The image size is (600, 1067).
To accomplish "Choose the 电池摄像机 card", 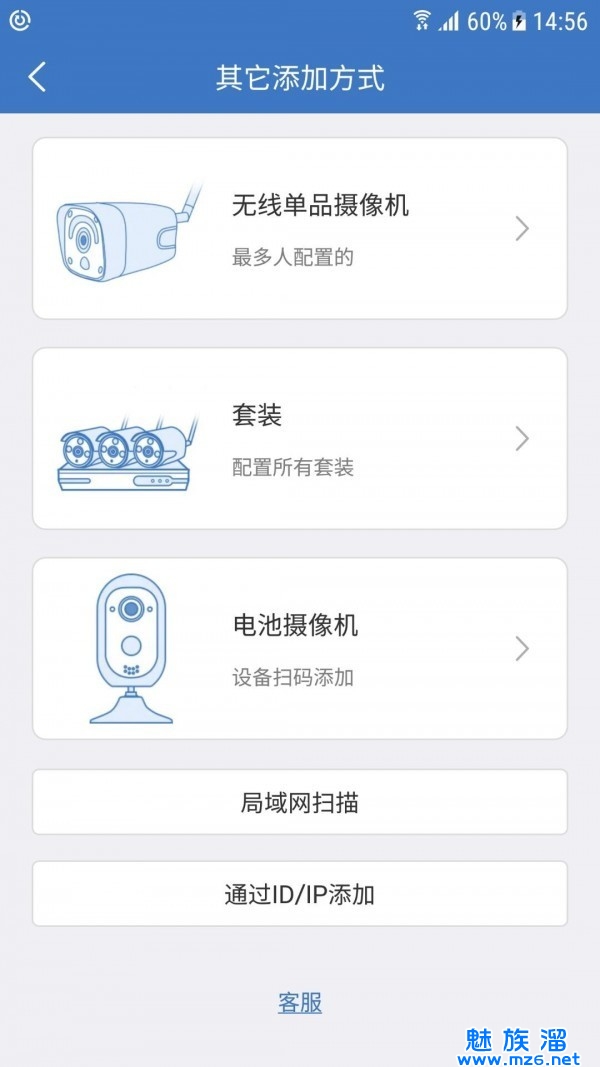I will pos(300,648).
